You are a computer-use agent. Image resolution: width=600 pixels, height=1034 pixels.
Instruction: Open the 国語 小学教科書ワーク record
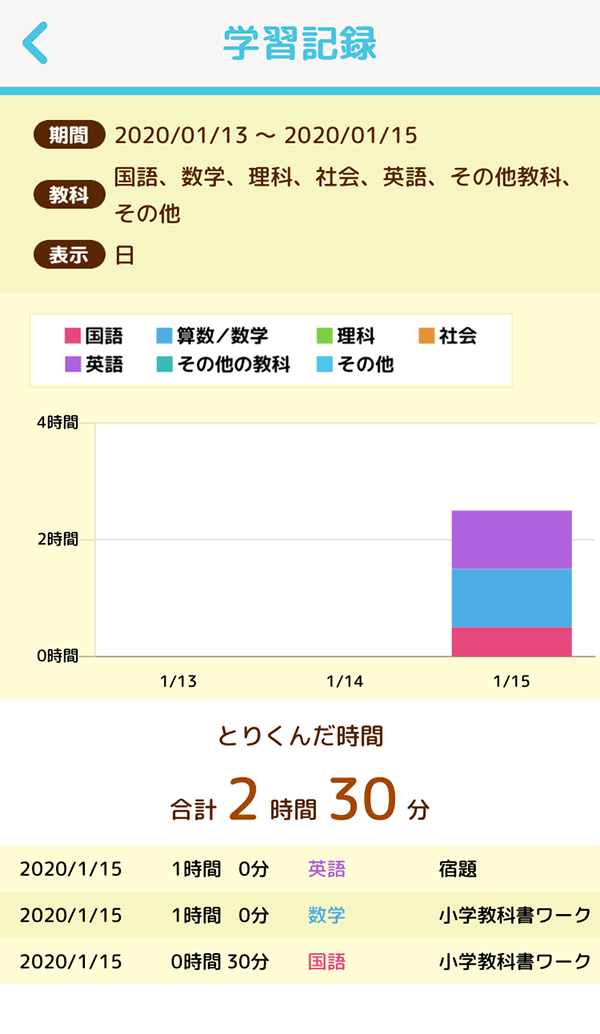coord(300,962)
